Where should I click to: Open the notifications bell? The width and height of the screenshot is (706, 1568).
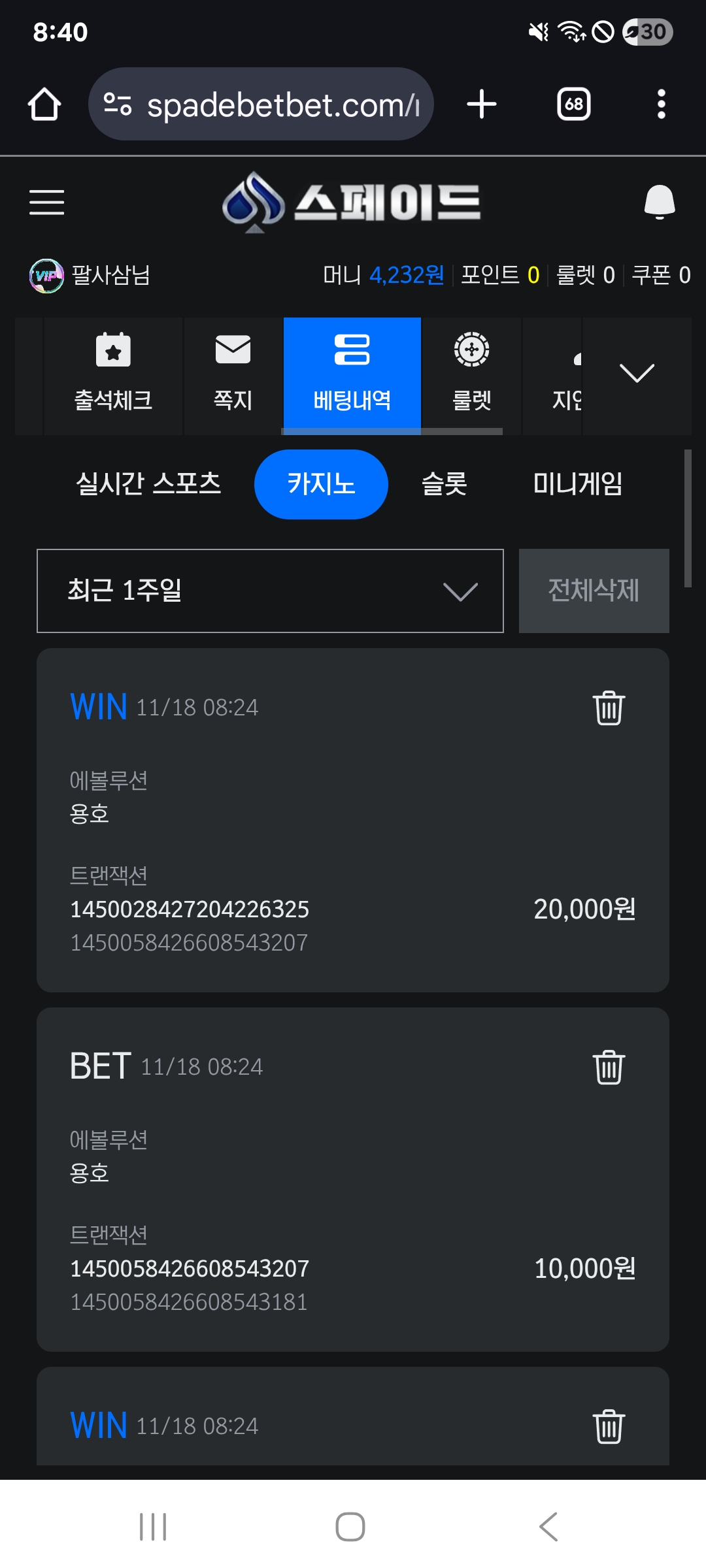coord(659,202)
